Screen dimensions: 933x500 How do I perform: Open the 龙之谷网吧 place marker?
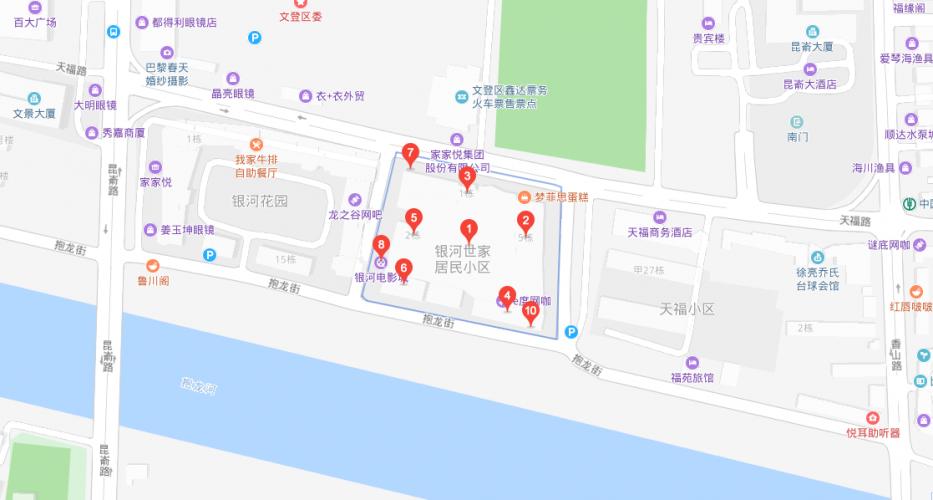pos(354,199)
